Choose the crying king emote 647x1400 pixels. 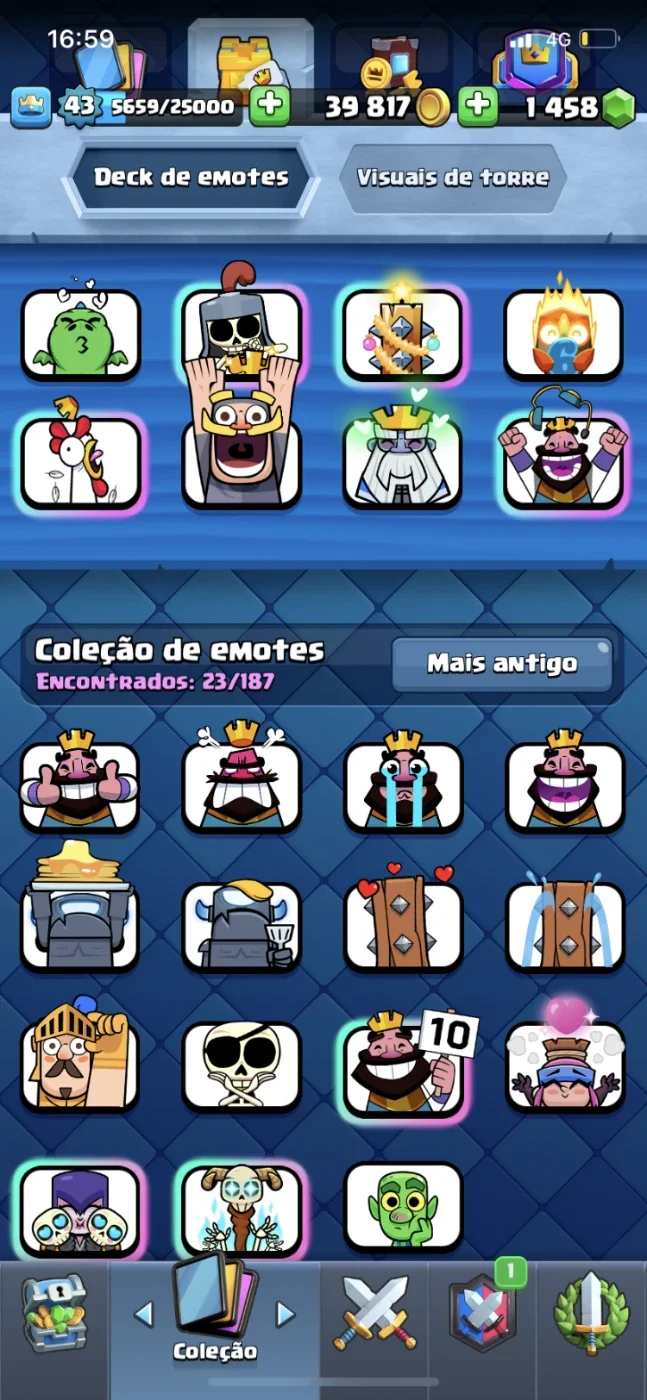click(x=404, y=786)
